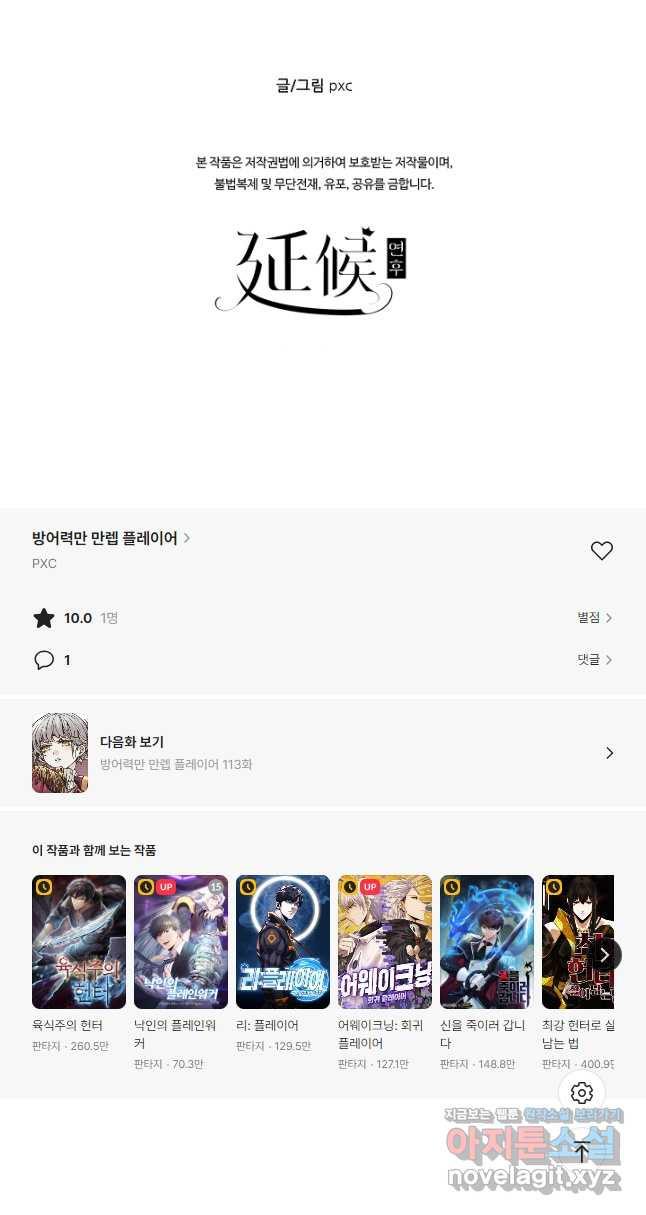Open the 육식주의 헌터 recommendation

(79, 942)
